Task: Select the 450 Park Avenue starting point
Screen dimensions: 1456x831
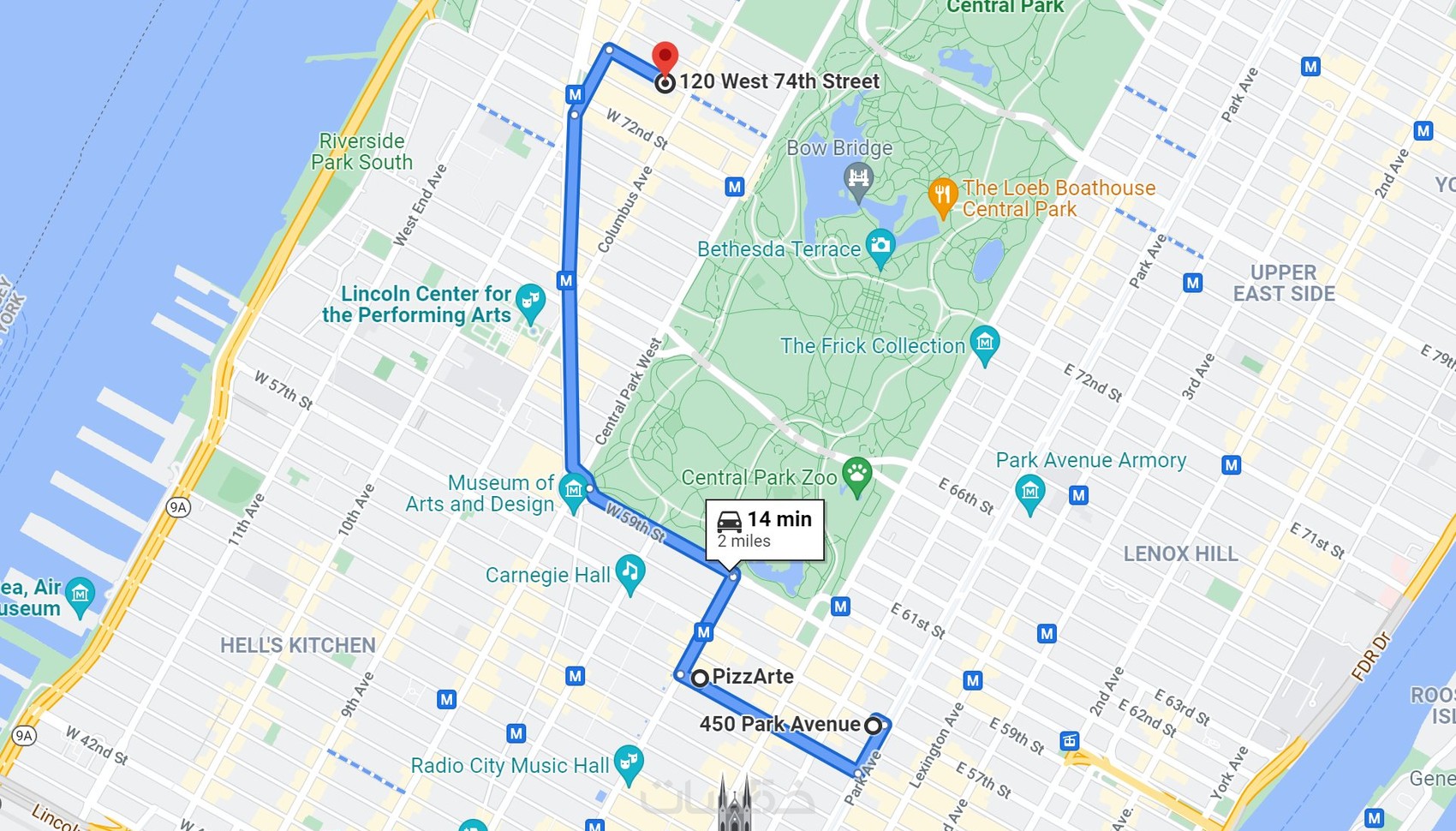Action: click(873, 726)
